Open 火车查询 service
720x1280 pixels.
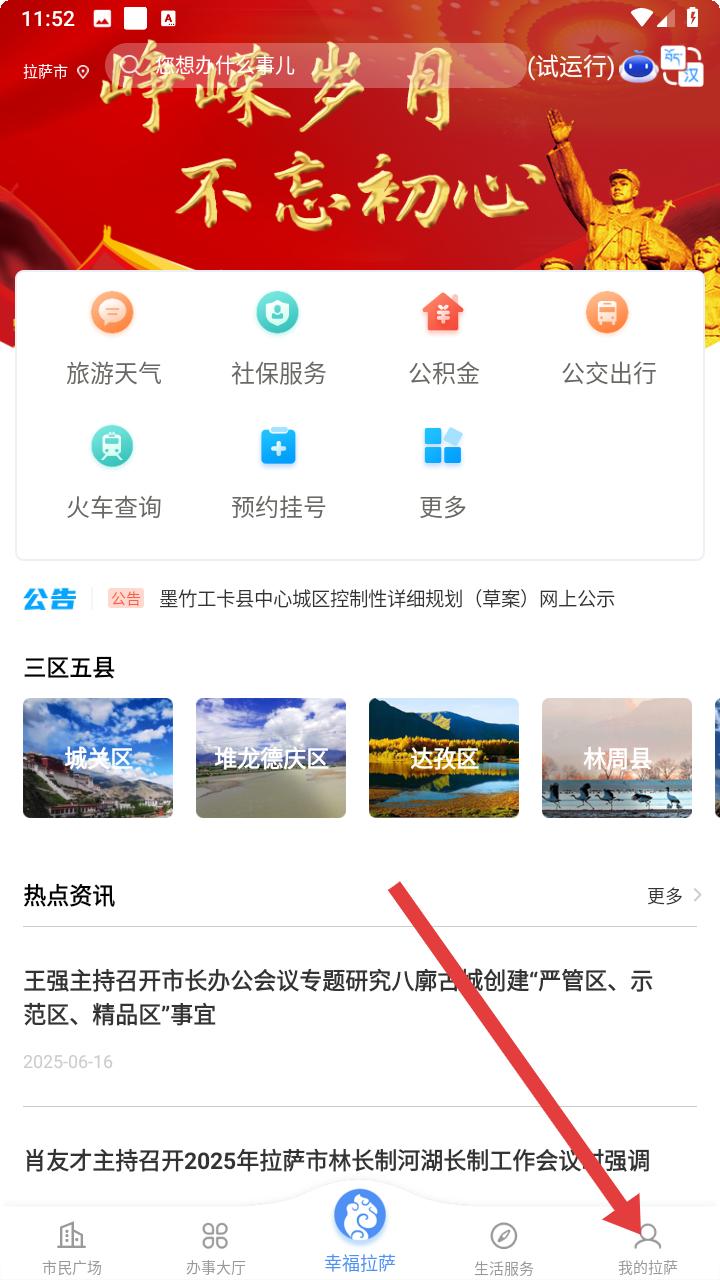(x=113, y=471)
